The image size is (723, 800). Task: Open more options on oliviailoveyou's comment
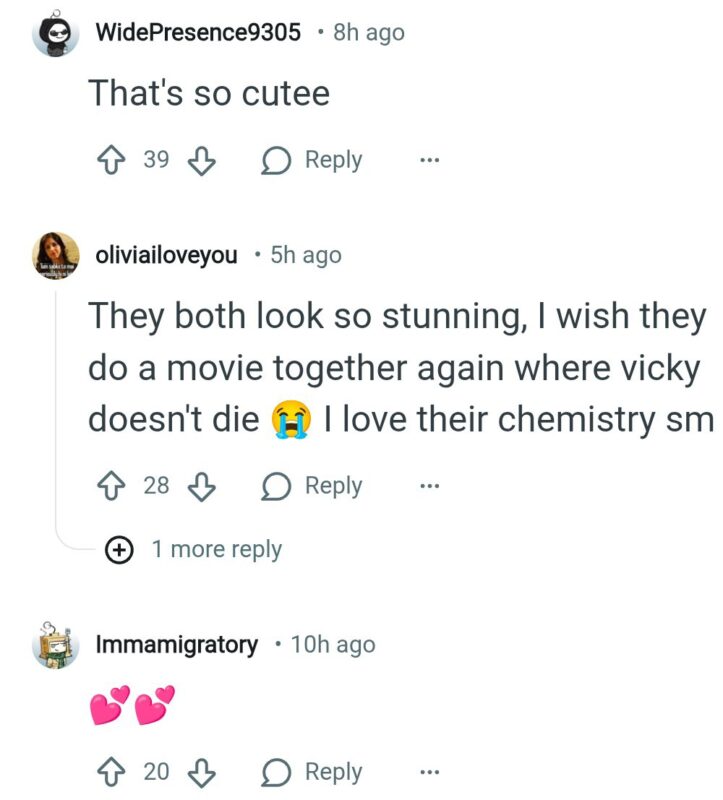pyautogui.click(x=429, y=486)
